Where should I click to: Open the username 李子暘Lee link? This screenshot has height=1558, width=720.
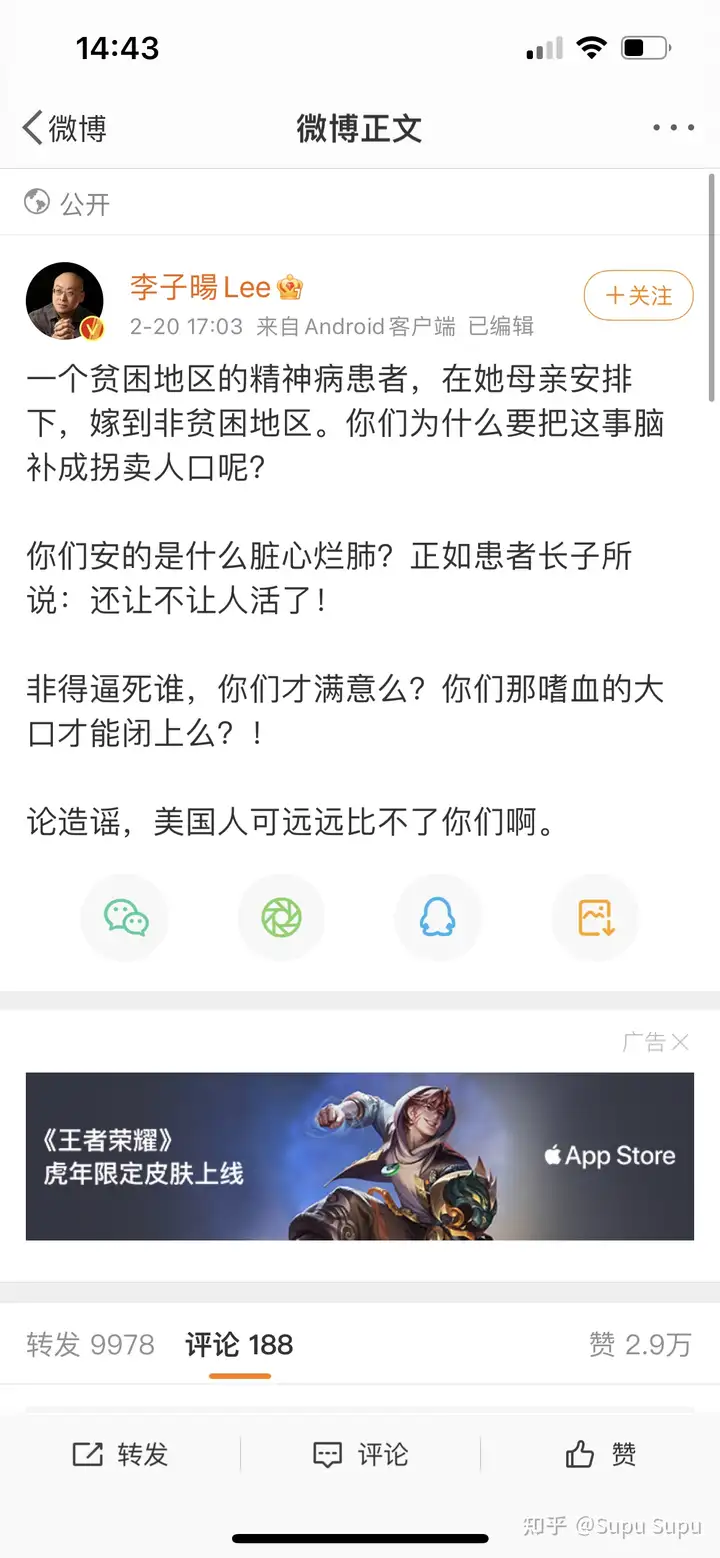tap(201, 288)
